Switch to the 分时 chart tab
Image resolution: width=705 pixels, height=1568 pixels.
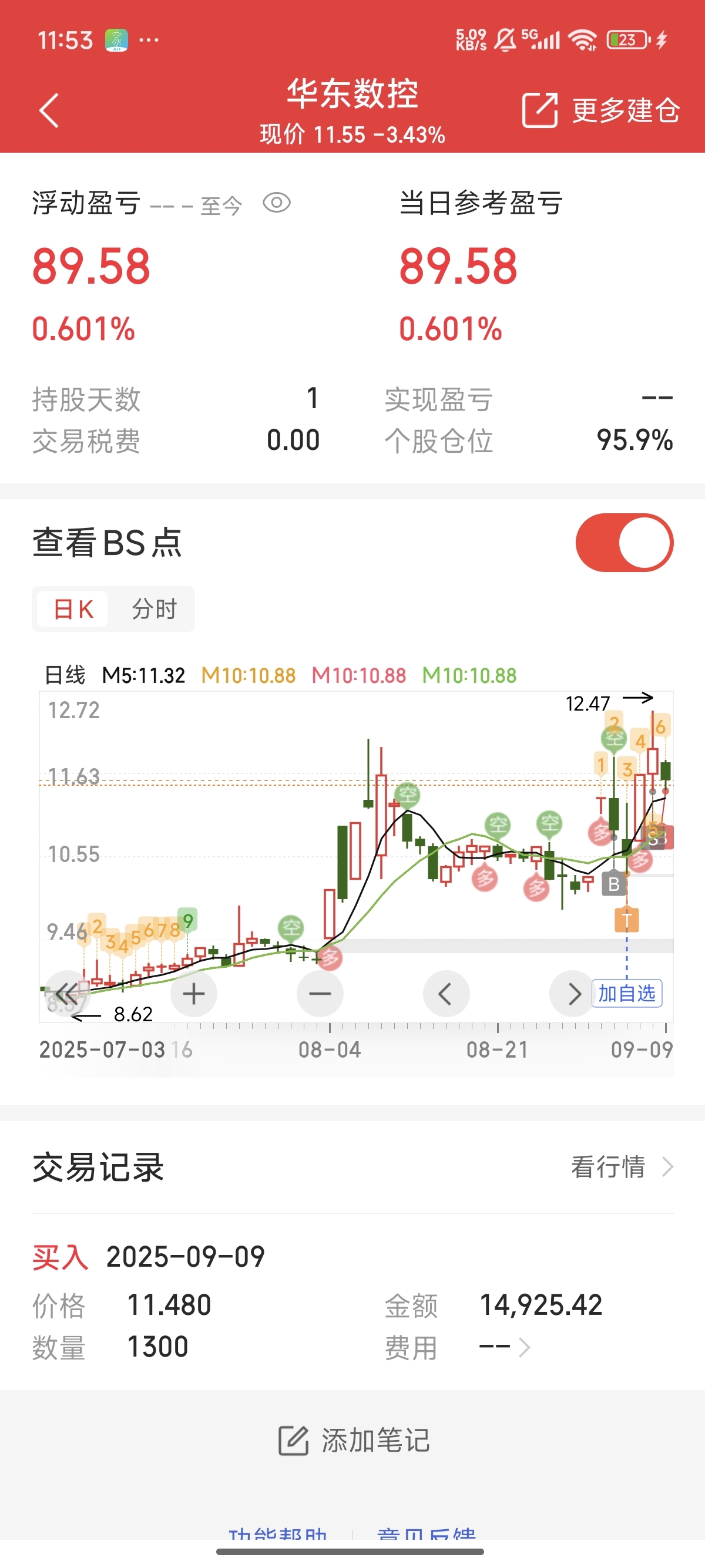(x=154, y=608)
